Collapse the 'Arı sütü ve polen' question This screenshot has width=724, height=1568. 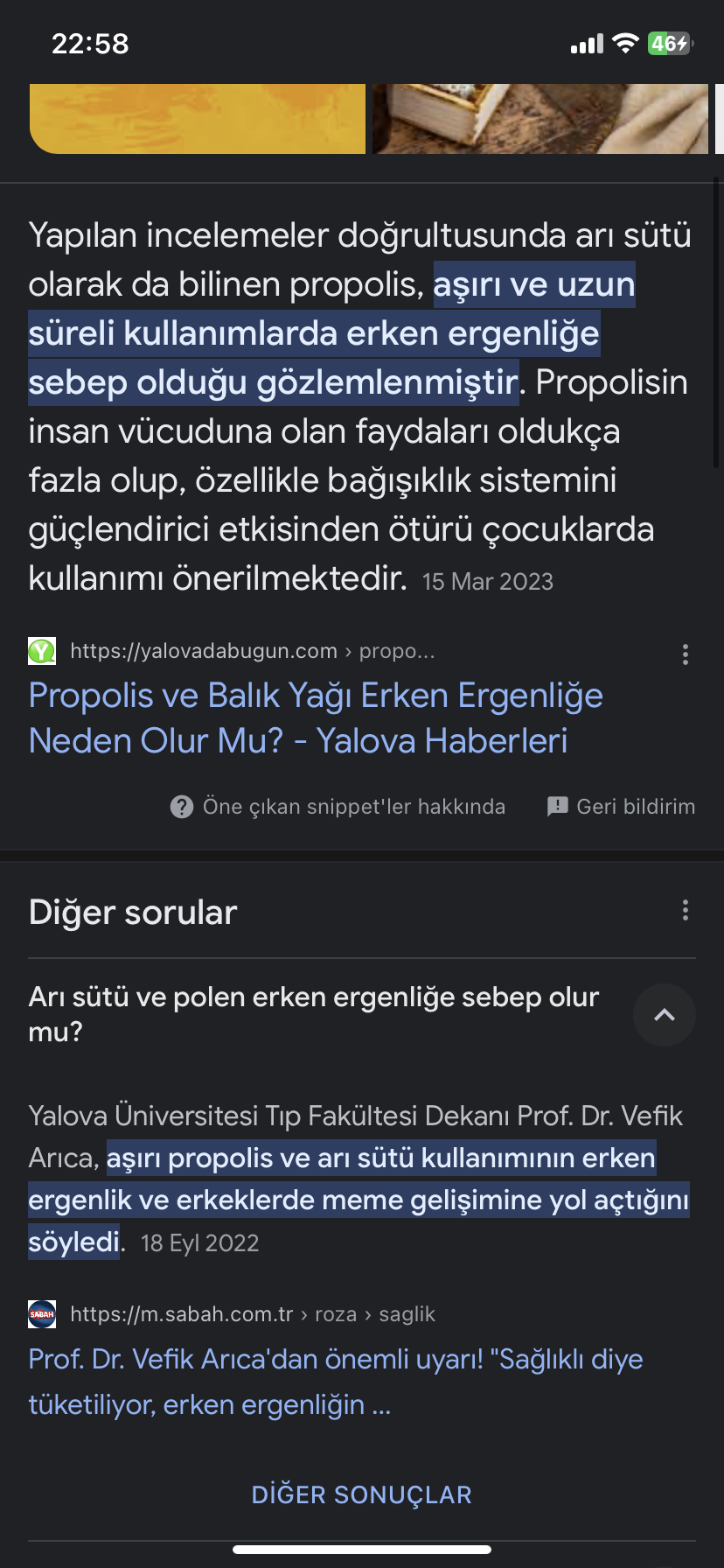(x=664, y=1015)
